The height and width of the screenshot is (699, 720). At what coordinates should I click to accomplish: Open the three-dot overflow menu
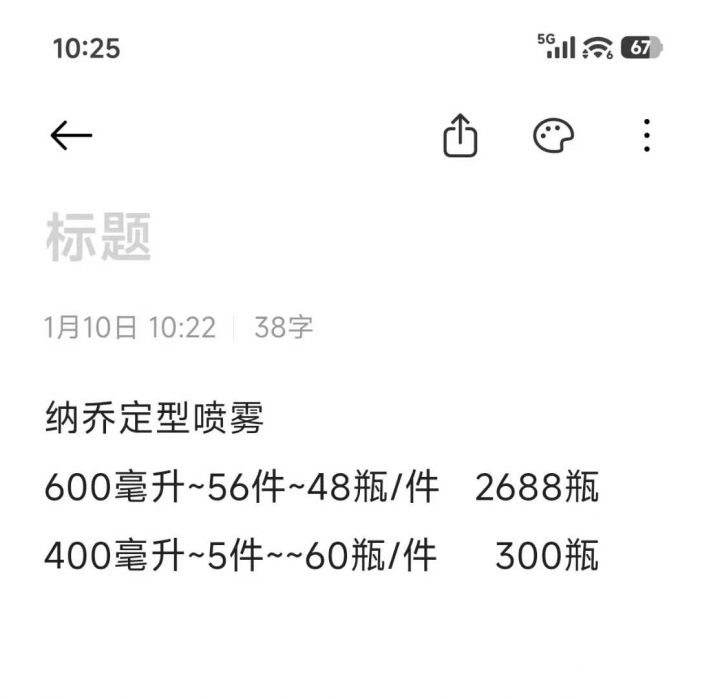[x=647, y=135]
